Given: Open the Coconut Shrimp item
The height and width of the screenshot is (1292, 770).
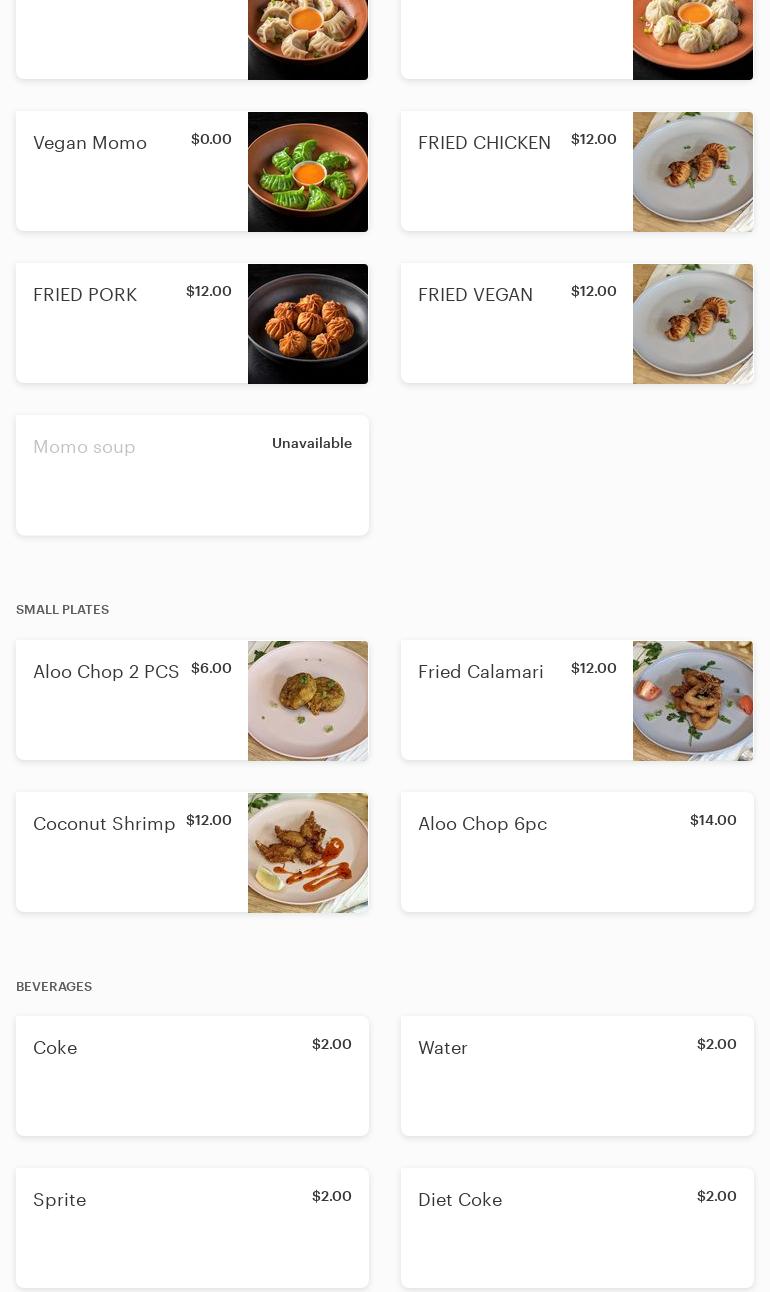Looking at the screenshot, I should coord(192,853).
